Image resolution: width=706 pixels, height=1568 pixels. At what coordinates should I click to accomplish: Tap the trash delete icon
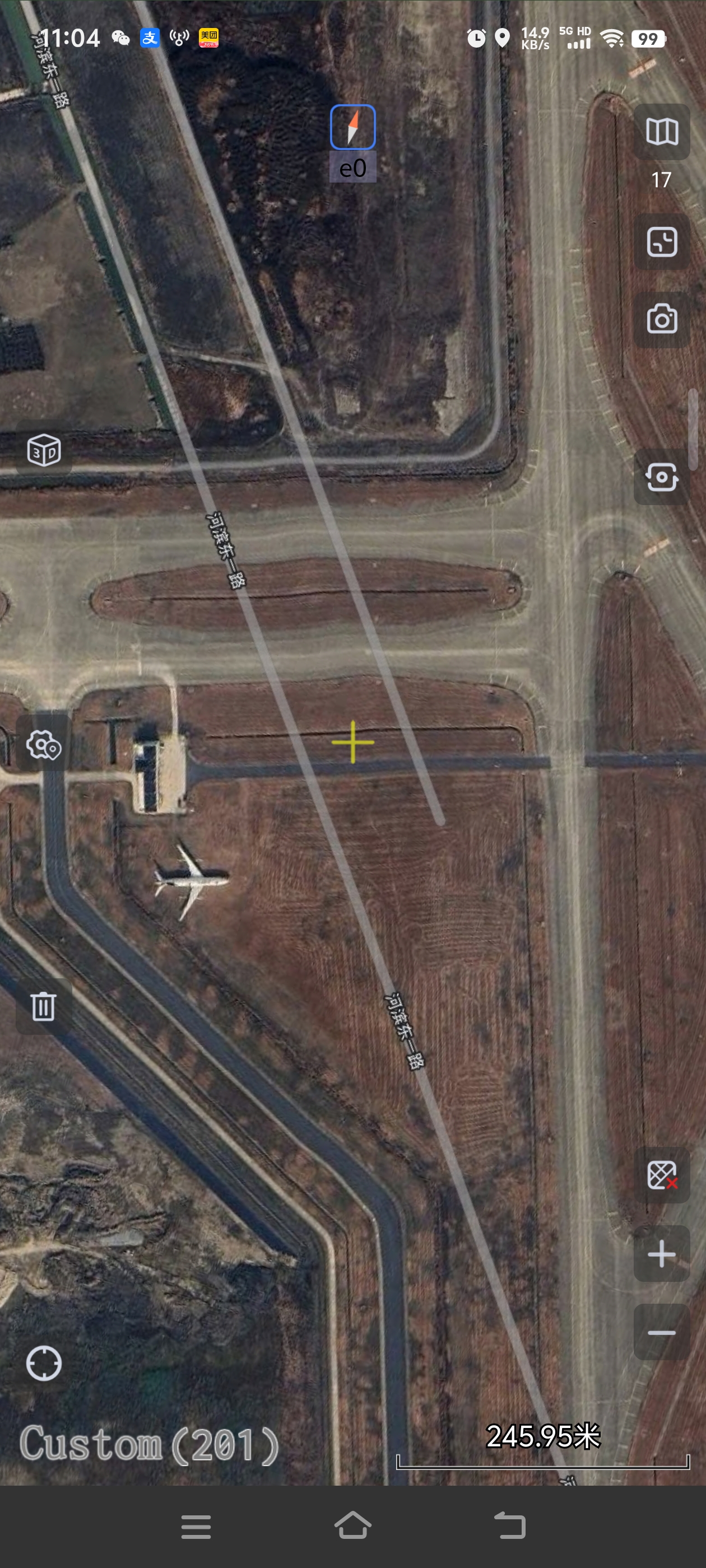coord(44,1006)
